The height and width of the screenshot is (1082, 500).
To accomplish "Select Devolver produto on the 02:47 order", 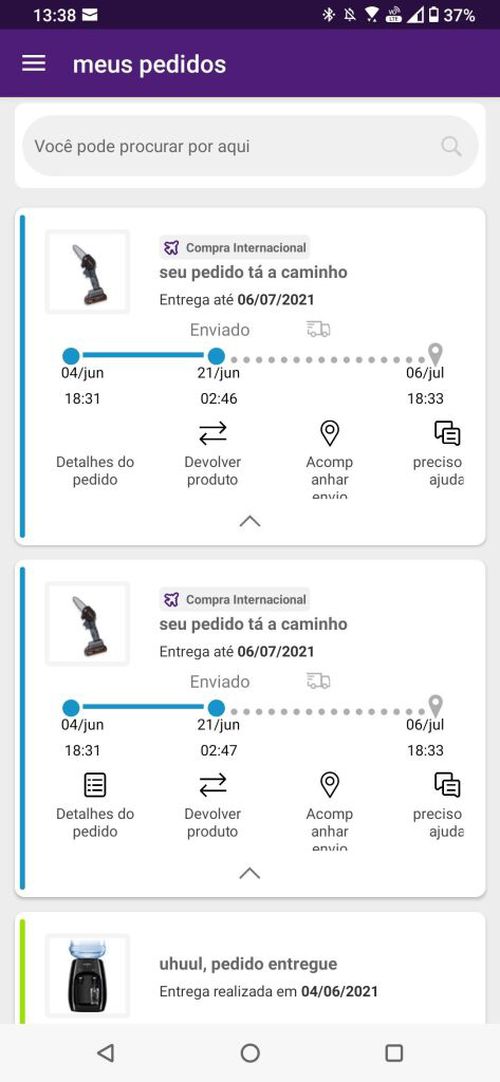I will point(212,806).
